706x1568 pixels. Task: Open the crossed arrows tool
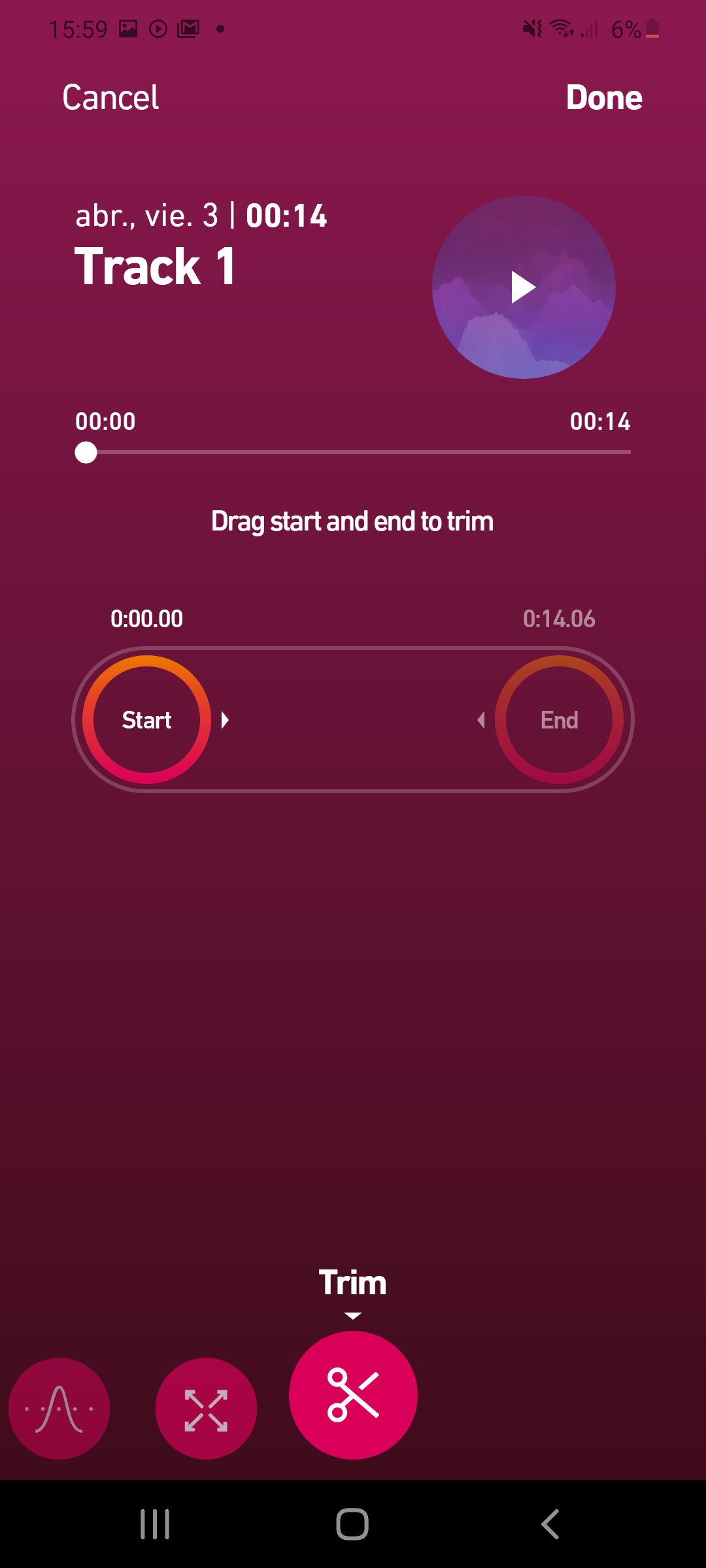tap(206, 1408)
